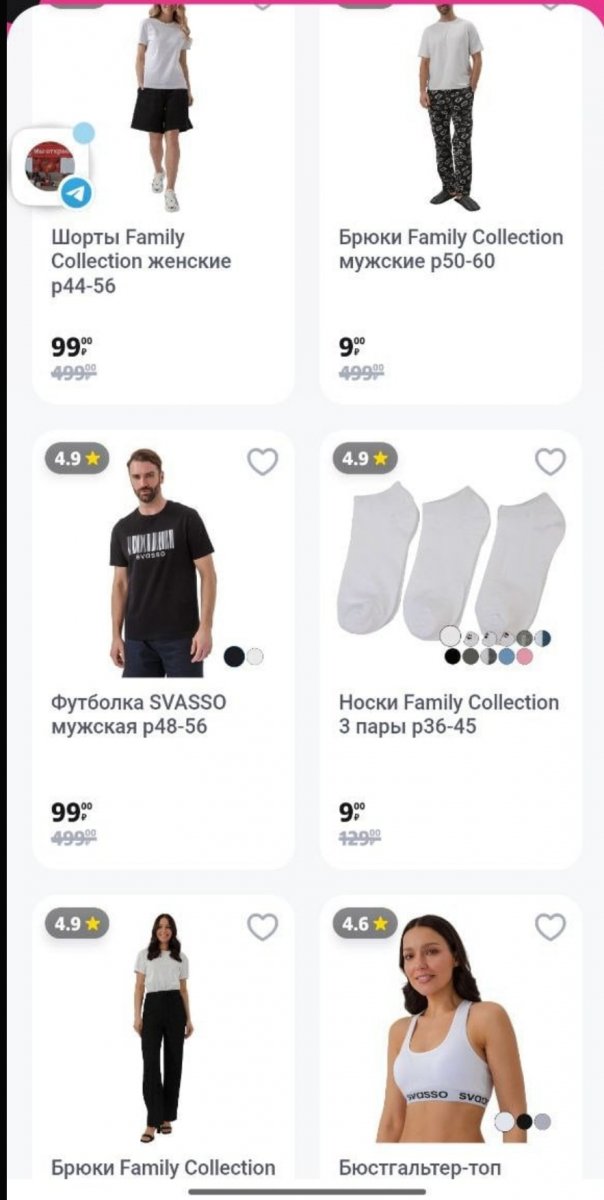Save the 4.9-rated Брюки Family Collection to favorites
This screenshot has width=604, height=1200.
tap(262, 927)
